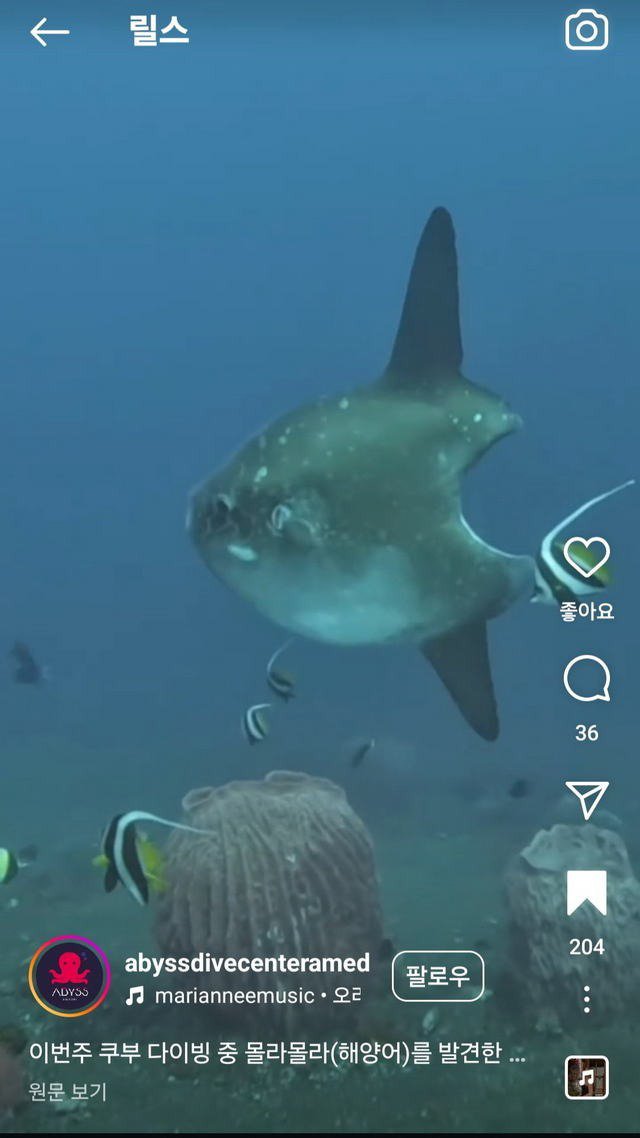The image size is (640, 1138).
Task: Like this reel with the heart
Action: coord(587,557)
